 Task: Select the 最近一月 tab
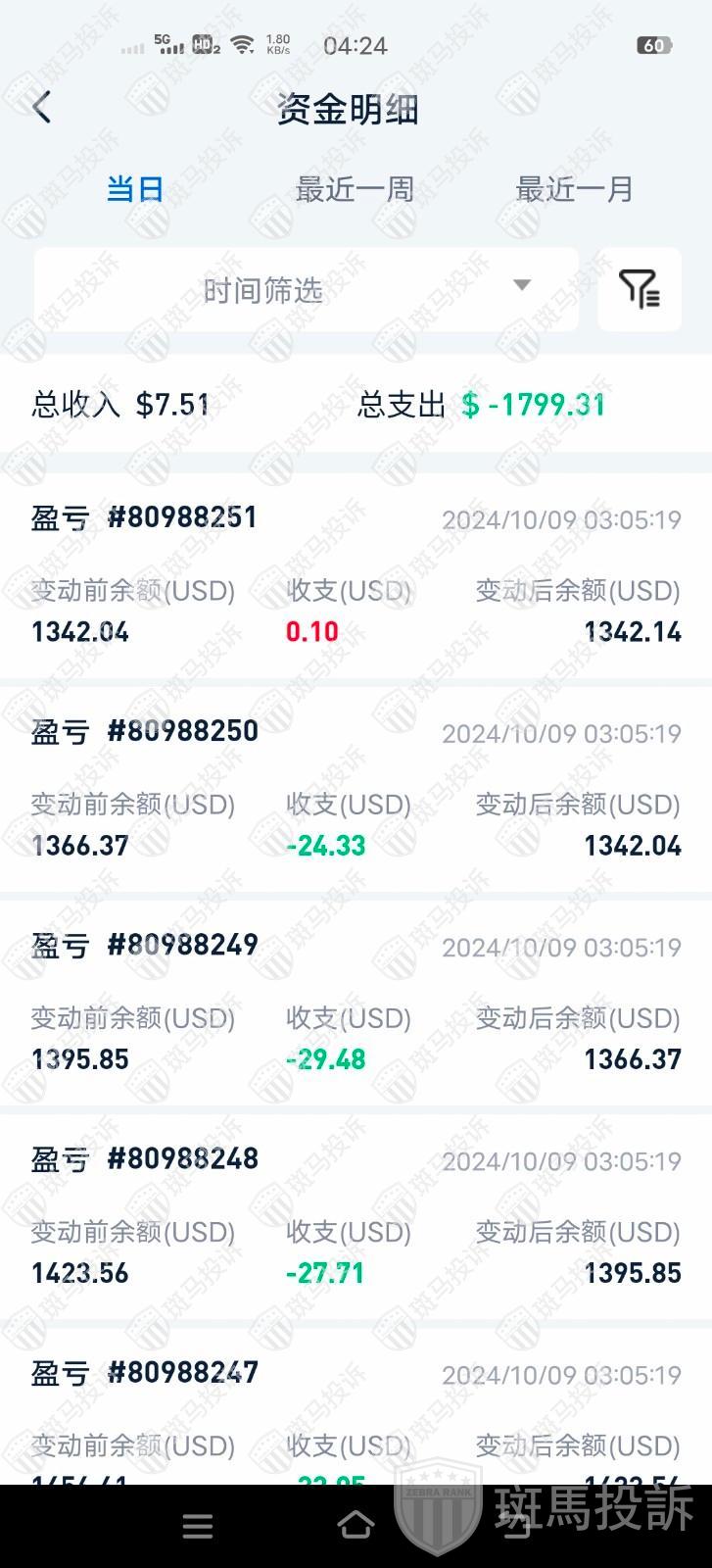tap(574, 188)
